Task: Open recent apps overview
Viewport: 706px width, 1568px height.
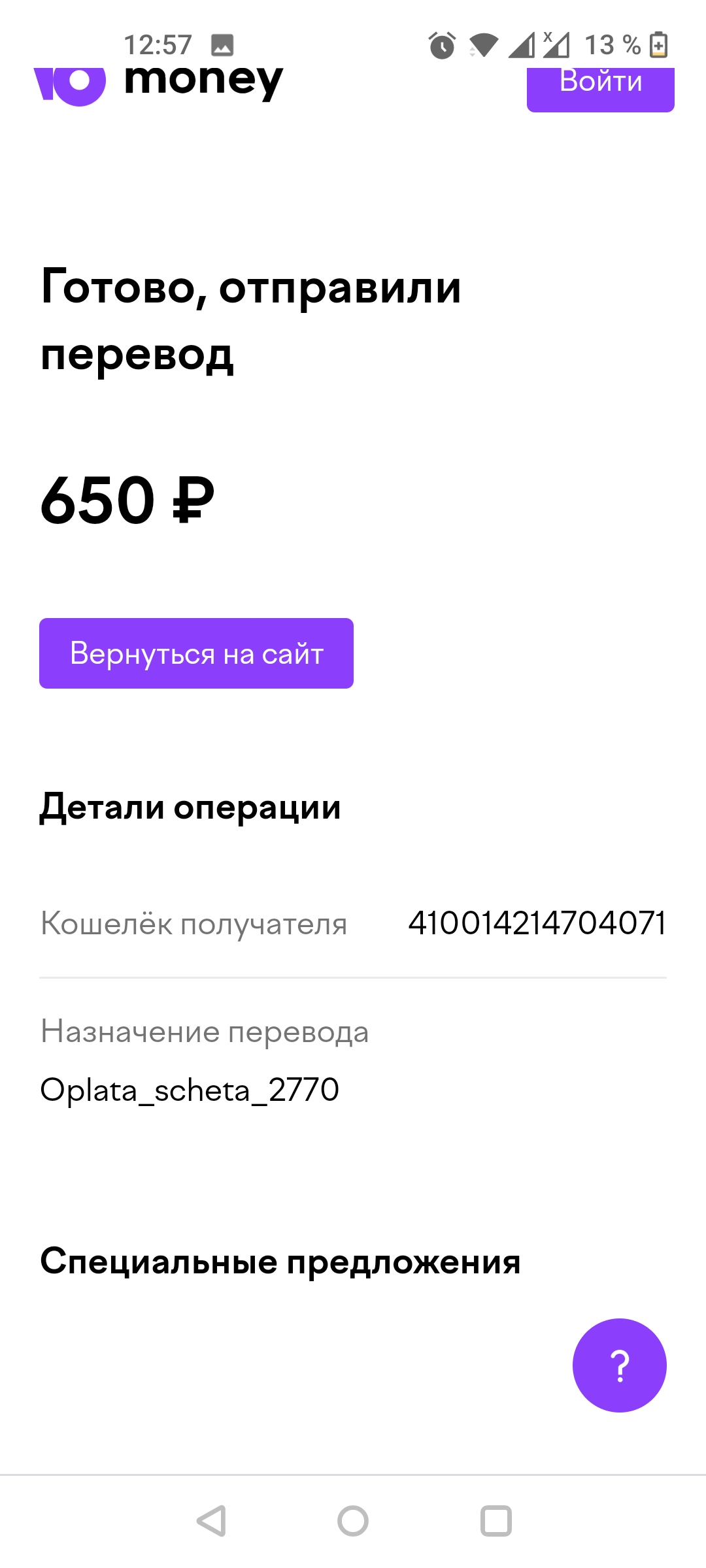Action: pos(496,1521)
